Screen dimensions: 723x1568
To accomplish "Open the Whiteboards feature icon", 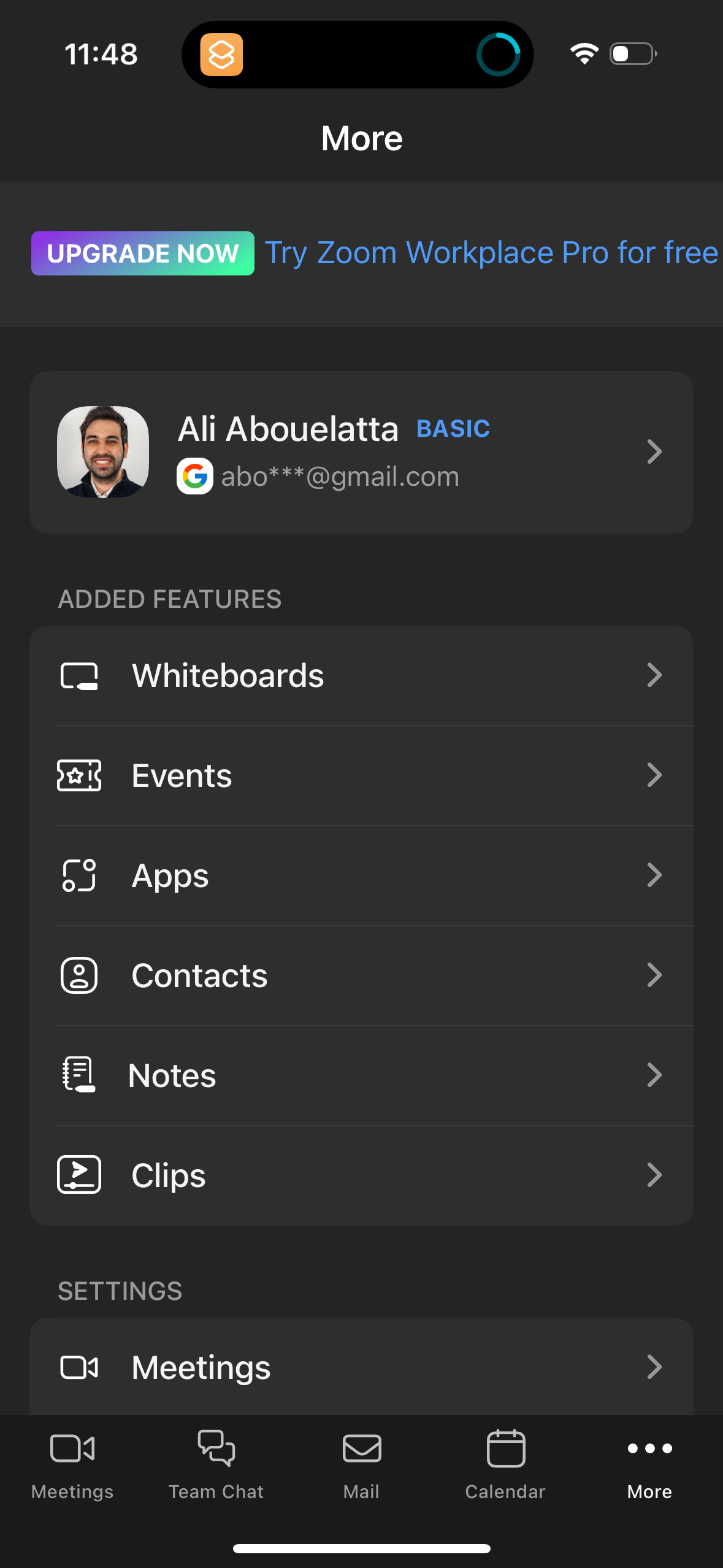I will tap(78, 675).
